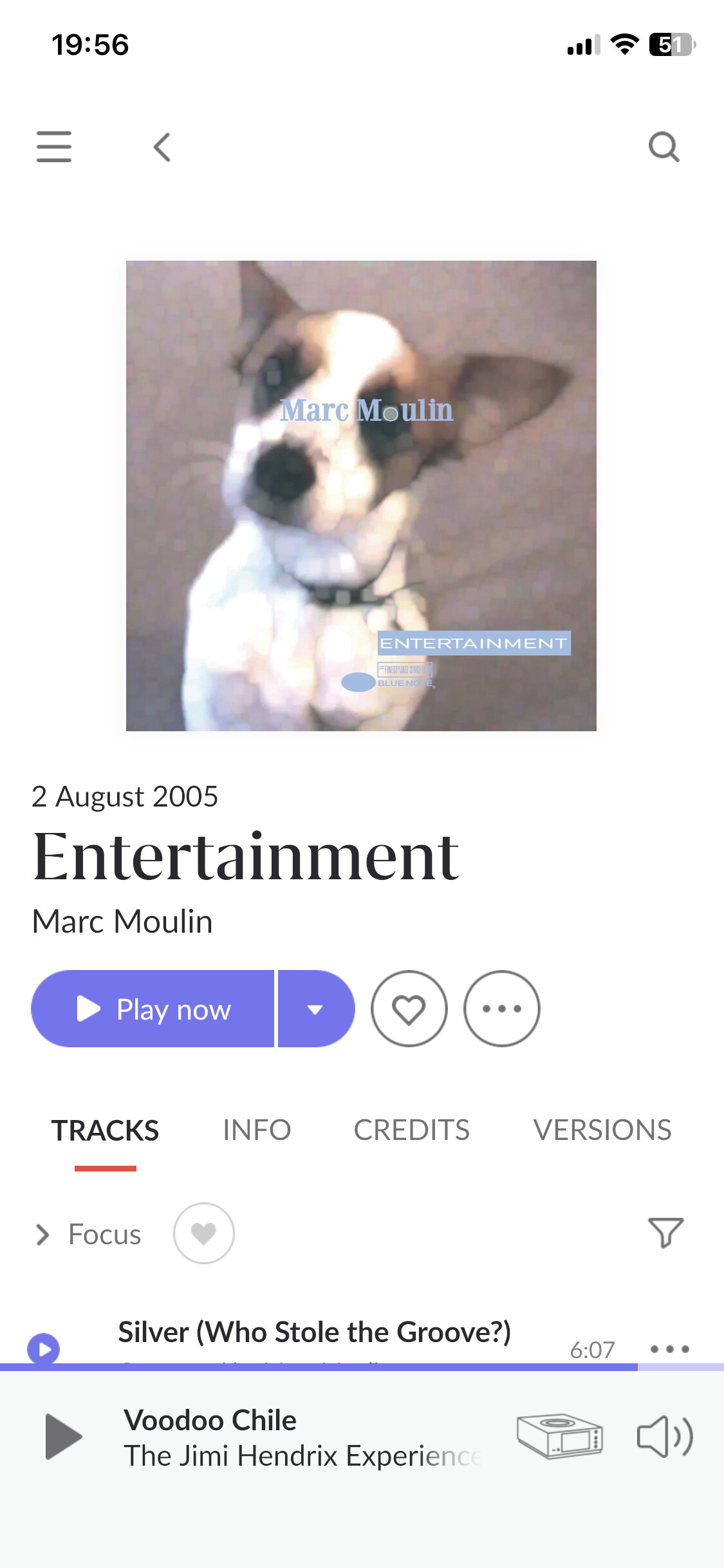The image size is (724, 1568).
Task: Open the hamburger menu
Action: point(54,147)
